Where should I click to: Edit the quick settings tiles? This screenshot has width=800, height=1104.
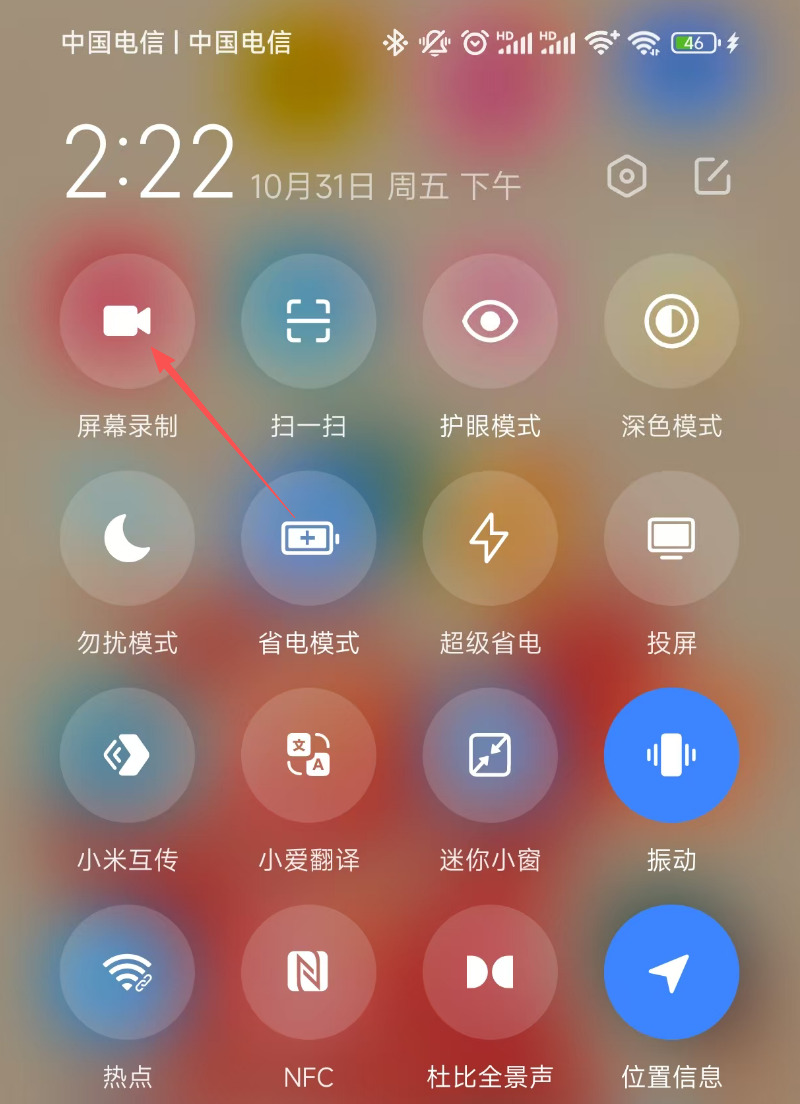coord(713,178)
